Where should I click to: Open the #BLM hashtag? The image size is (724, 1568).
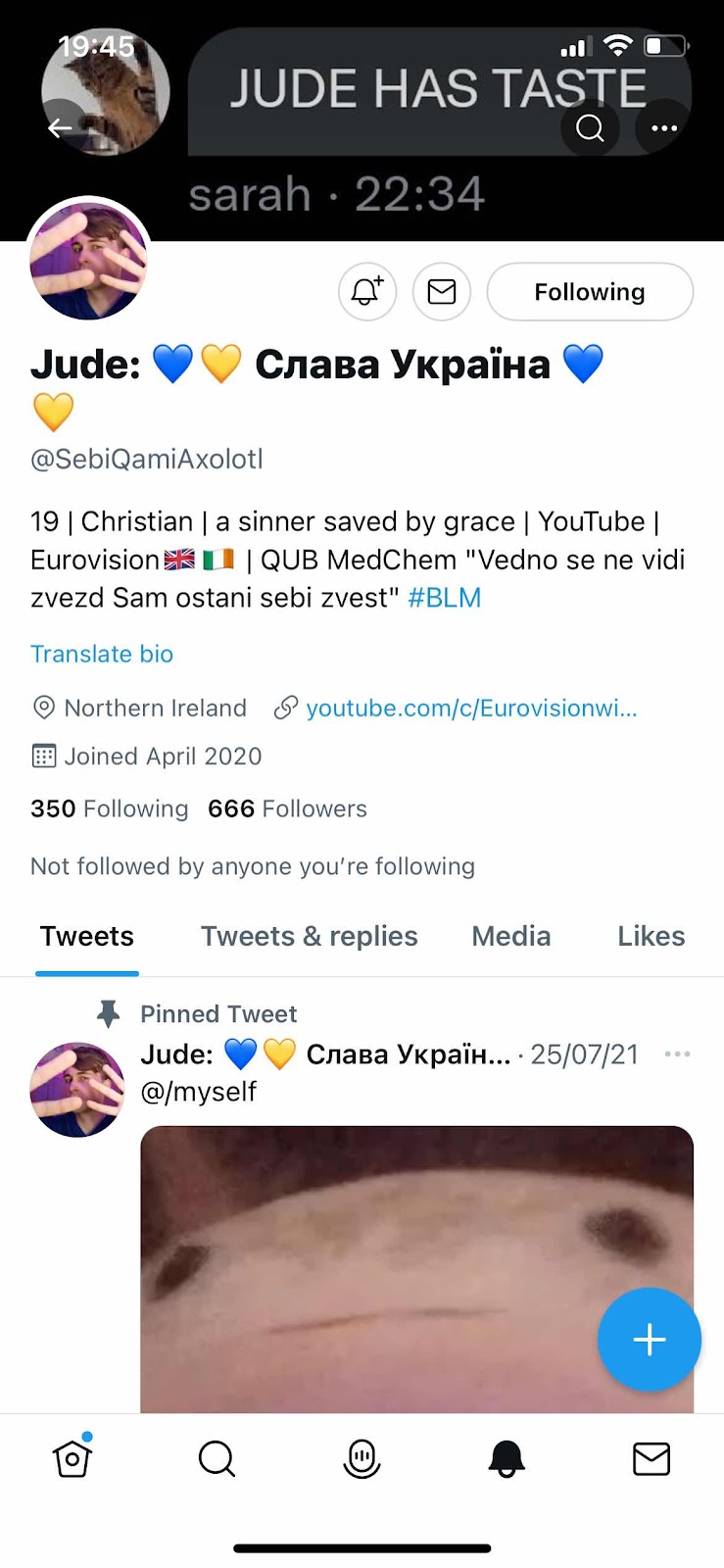444,598
